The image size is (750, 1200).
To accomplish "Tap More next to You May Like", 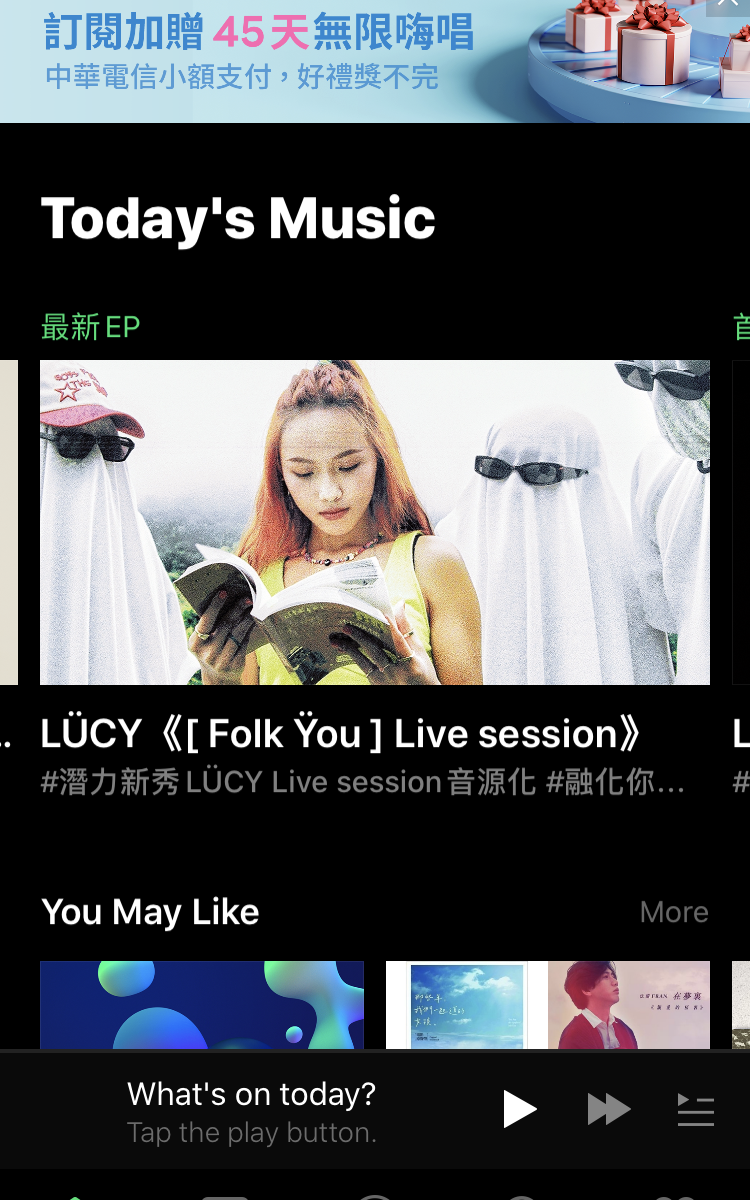I will click(674, 912).
